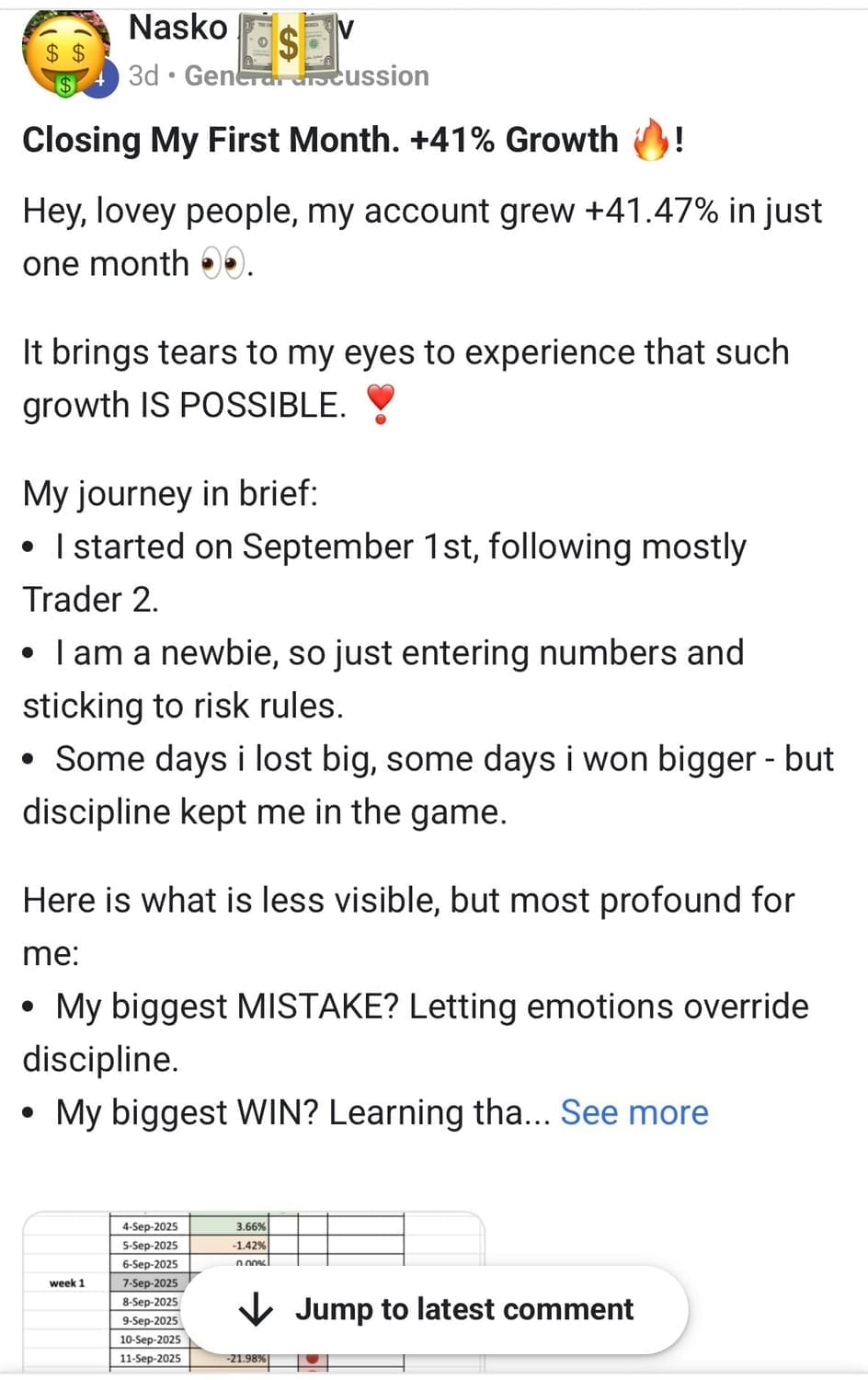868x1380 pixels.
Task: Jump to latest comment
Action: [437, 1309]
